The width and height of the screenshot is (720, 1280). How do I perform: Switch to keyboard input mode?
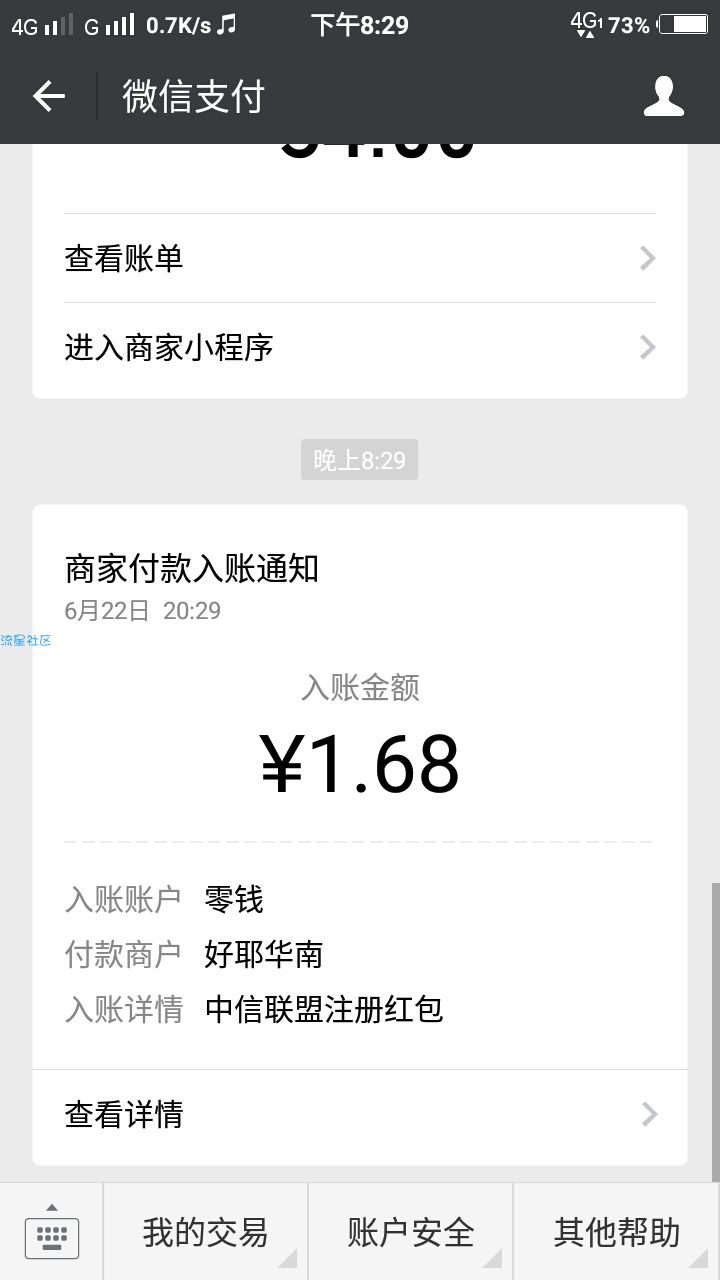coord(51,1233)
